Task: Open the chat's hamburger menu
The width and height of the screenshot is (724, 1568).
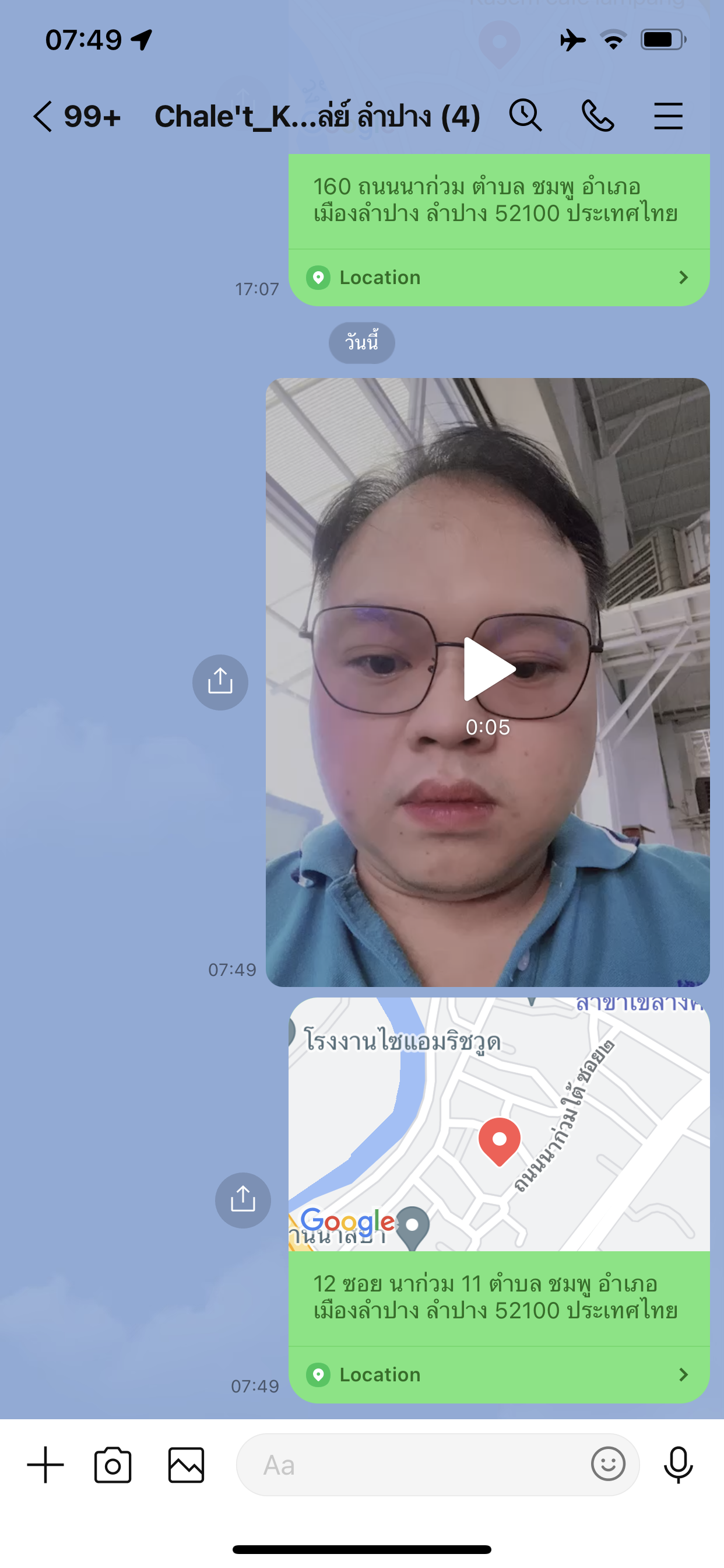Action: [x=668, y=116]
